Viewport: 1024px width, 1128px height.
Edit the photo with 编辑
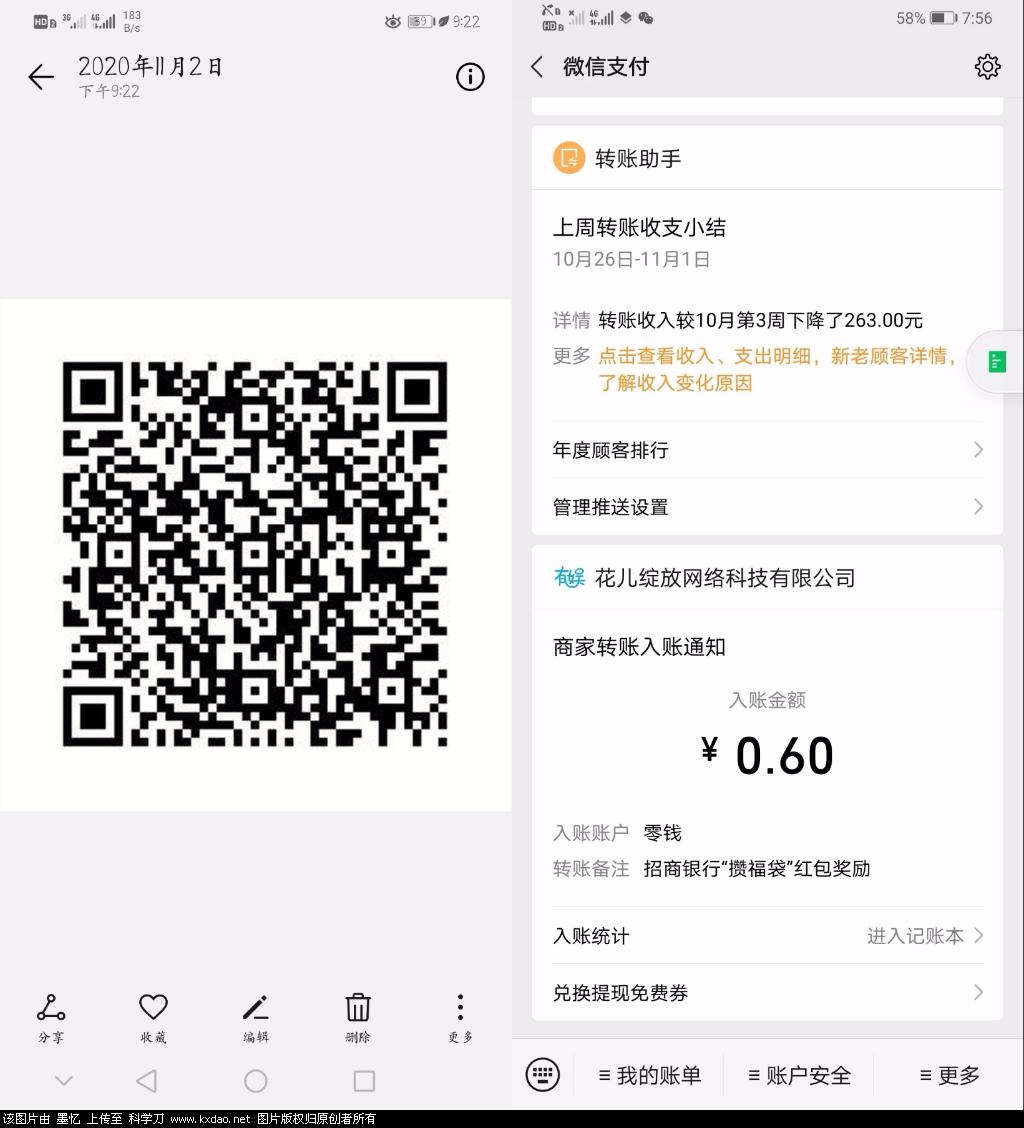[x=255, y=1018]
